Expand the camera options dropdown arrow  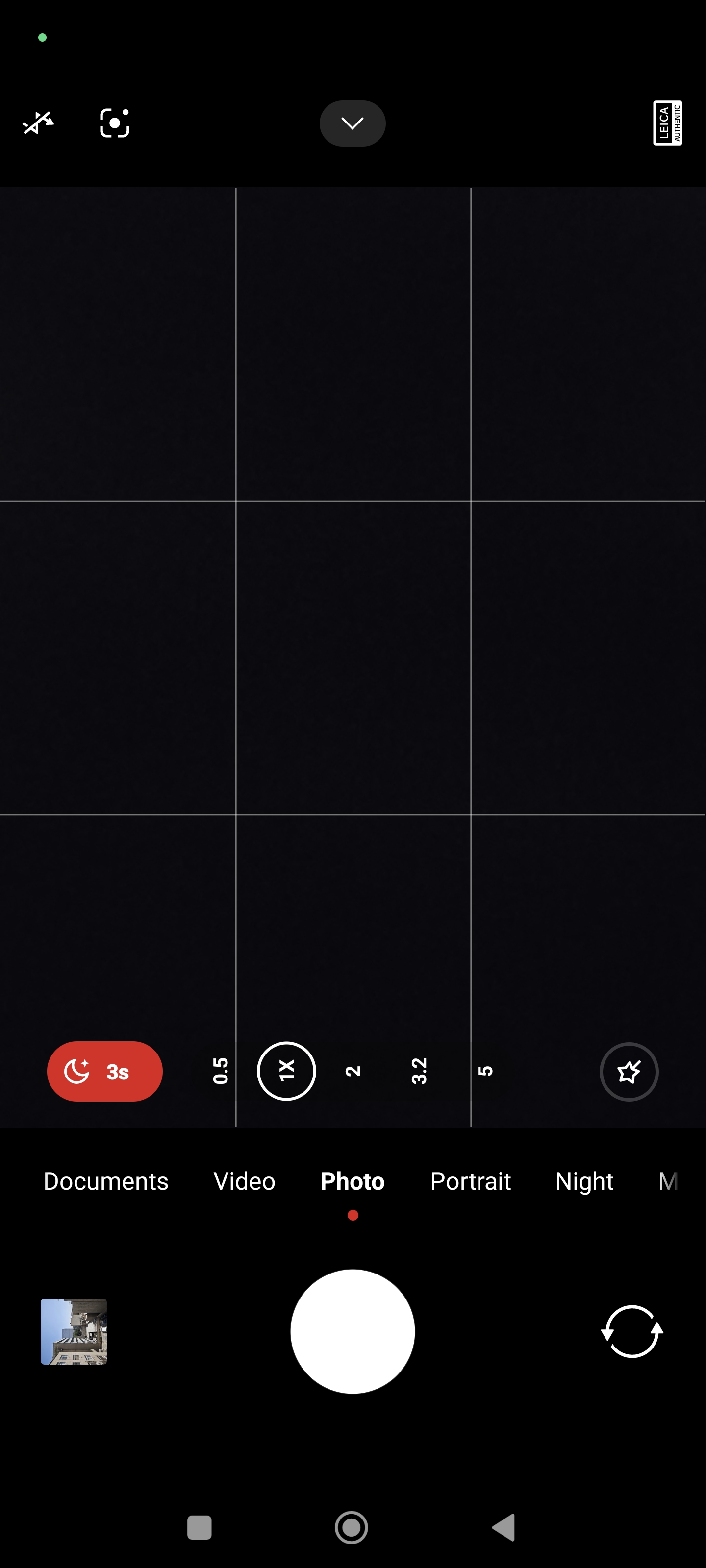point(352,123)
